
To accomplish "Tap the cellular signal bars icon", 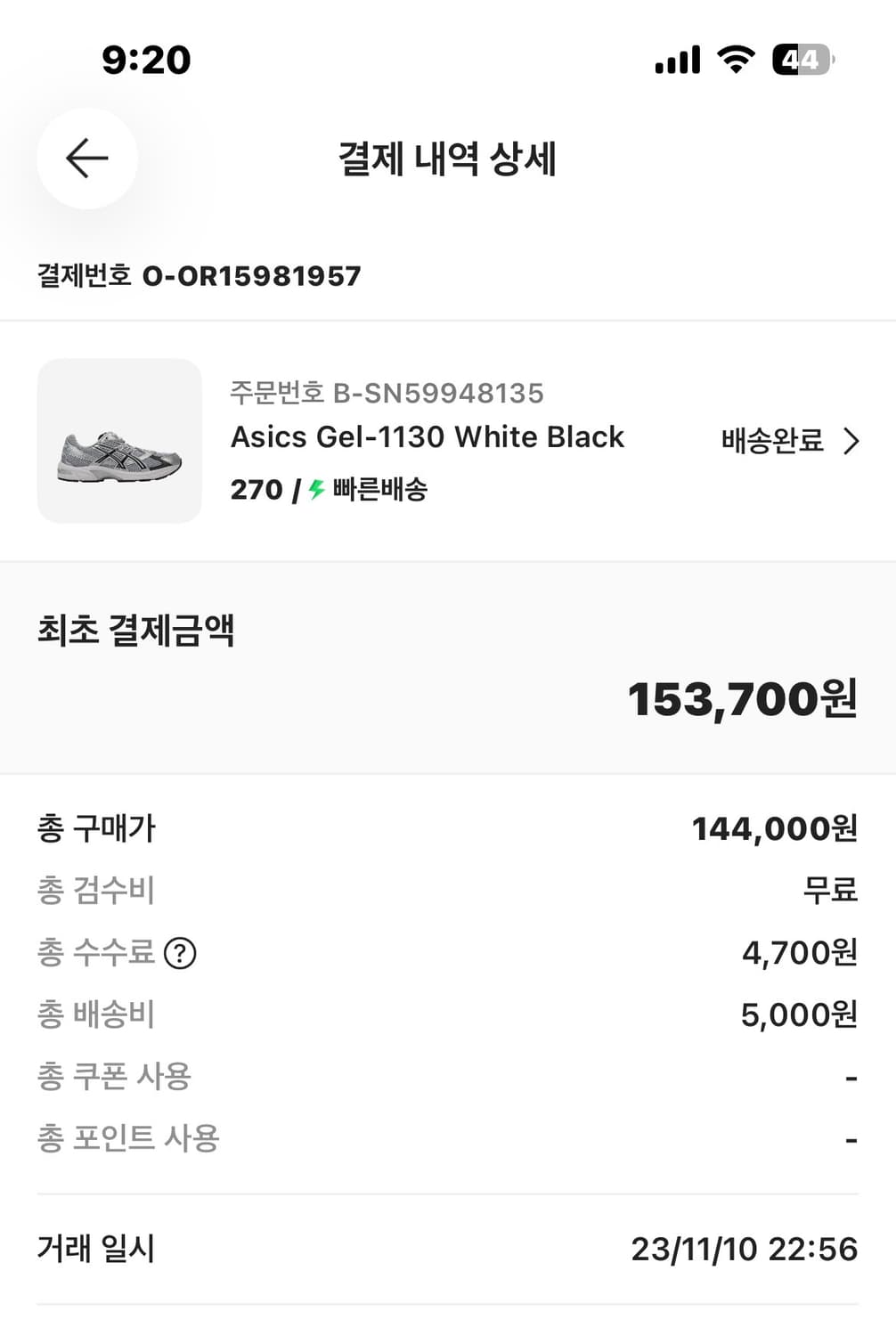I will 677,59.
